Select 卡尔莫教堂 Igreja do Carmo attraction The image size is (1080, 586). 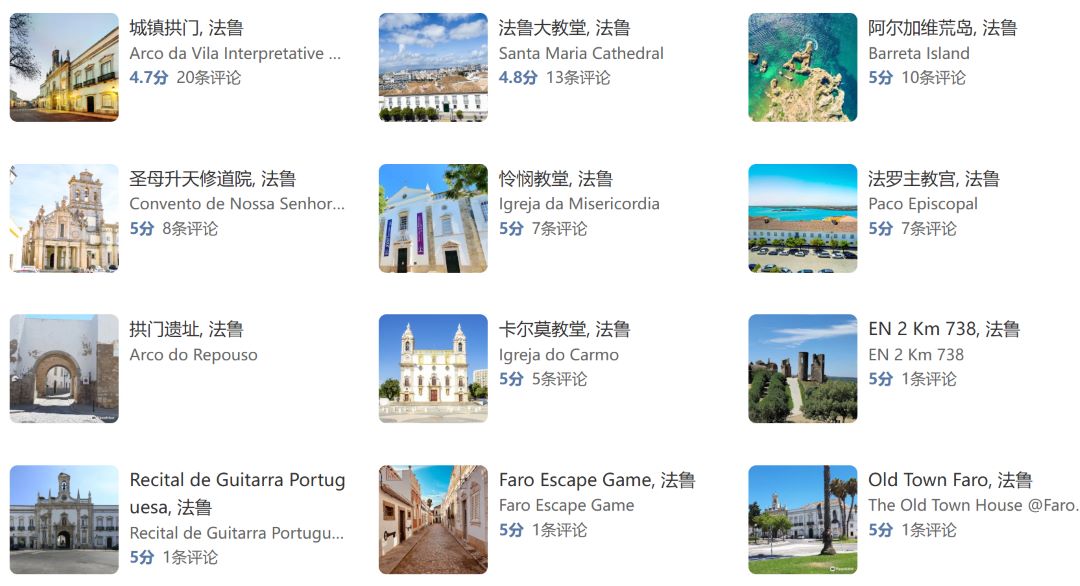click(x=564, y=329)
